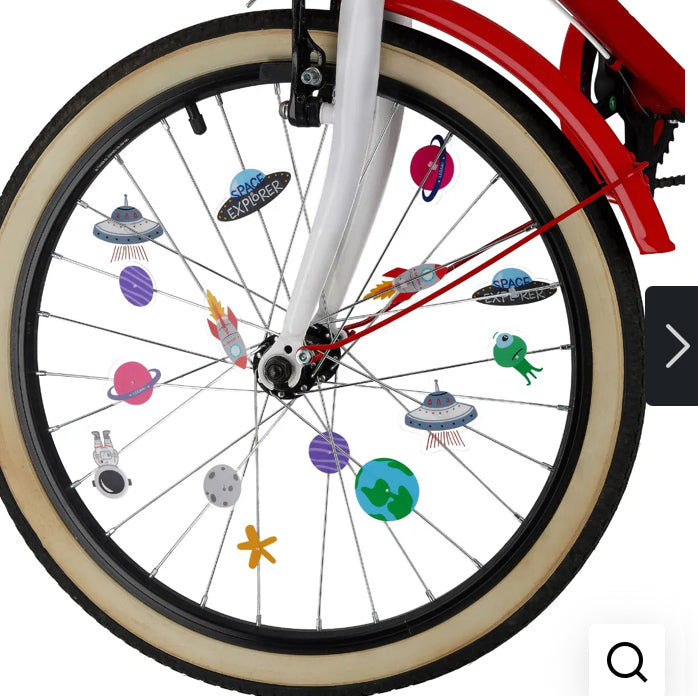This screenshot has width=698, height=696.
Task: Show the next product image
Action: tap(674, 346)
